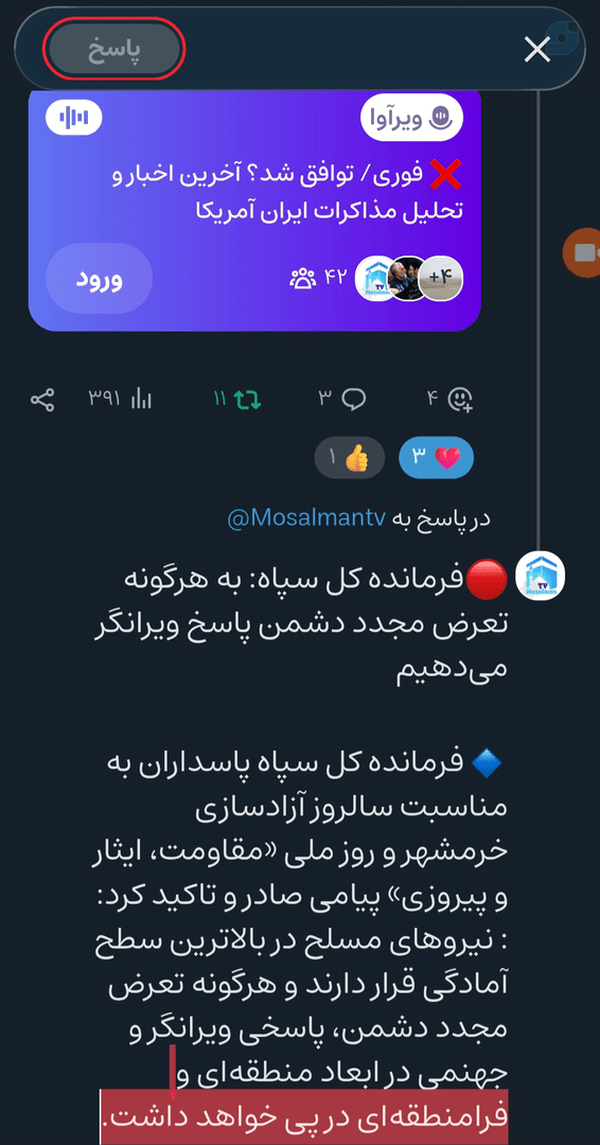Screen dimensions: 600x1145
Task: Tap the thumbs-up reaction chip
Action: coord(349,458)
